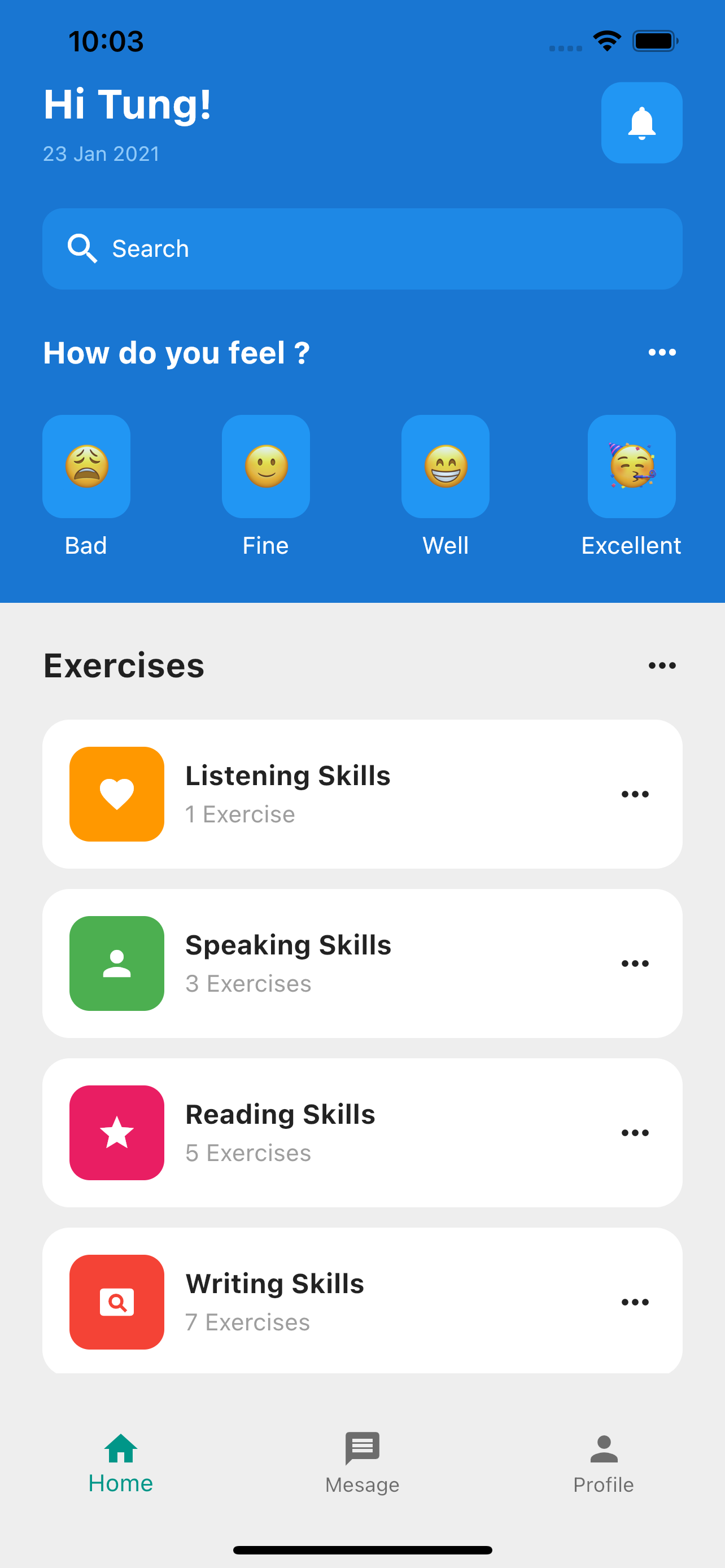Select the pink star icon for Reading Skills
This screenshot has height=1568, width=725.
116,1132
